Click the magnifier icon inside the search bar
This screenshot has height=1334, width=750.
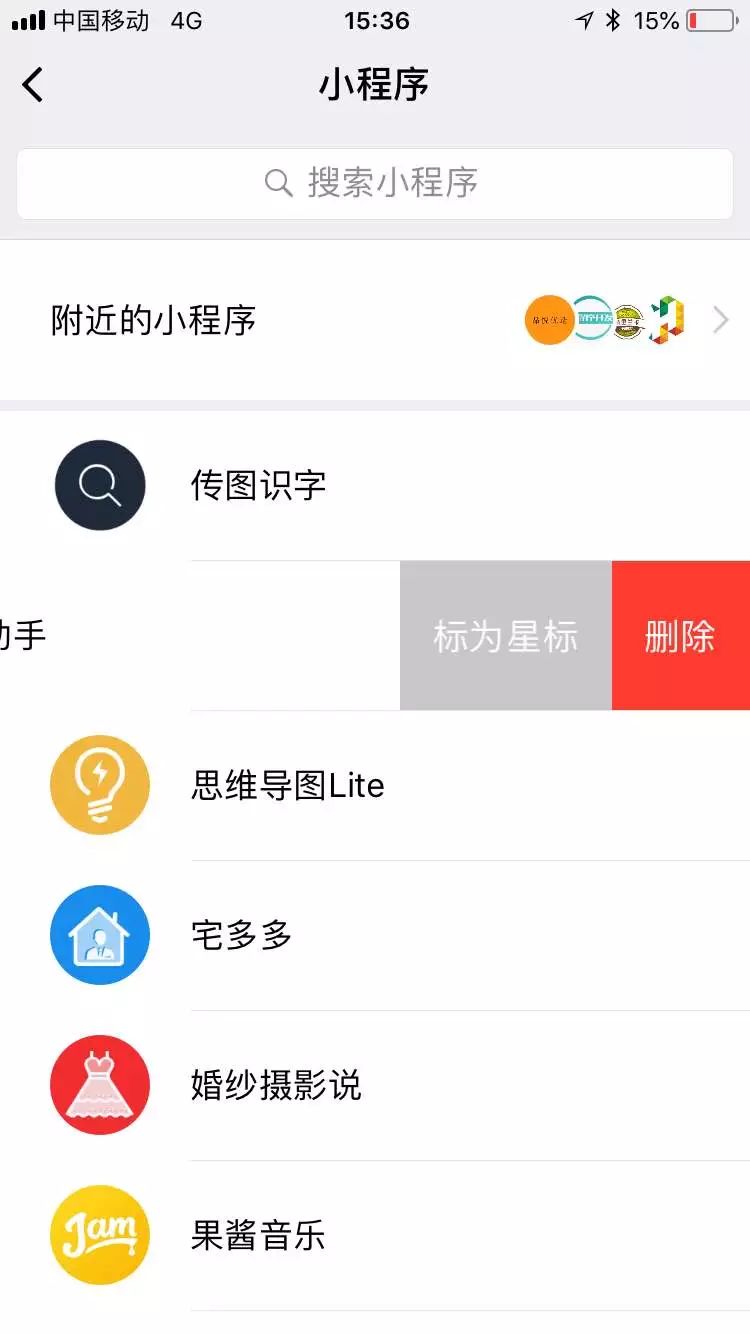pyautogui.click(x=277, y=184)
